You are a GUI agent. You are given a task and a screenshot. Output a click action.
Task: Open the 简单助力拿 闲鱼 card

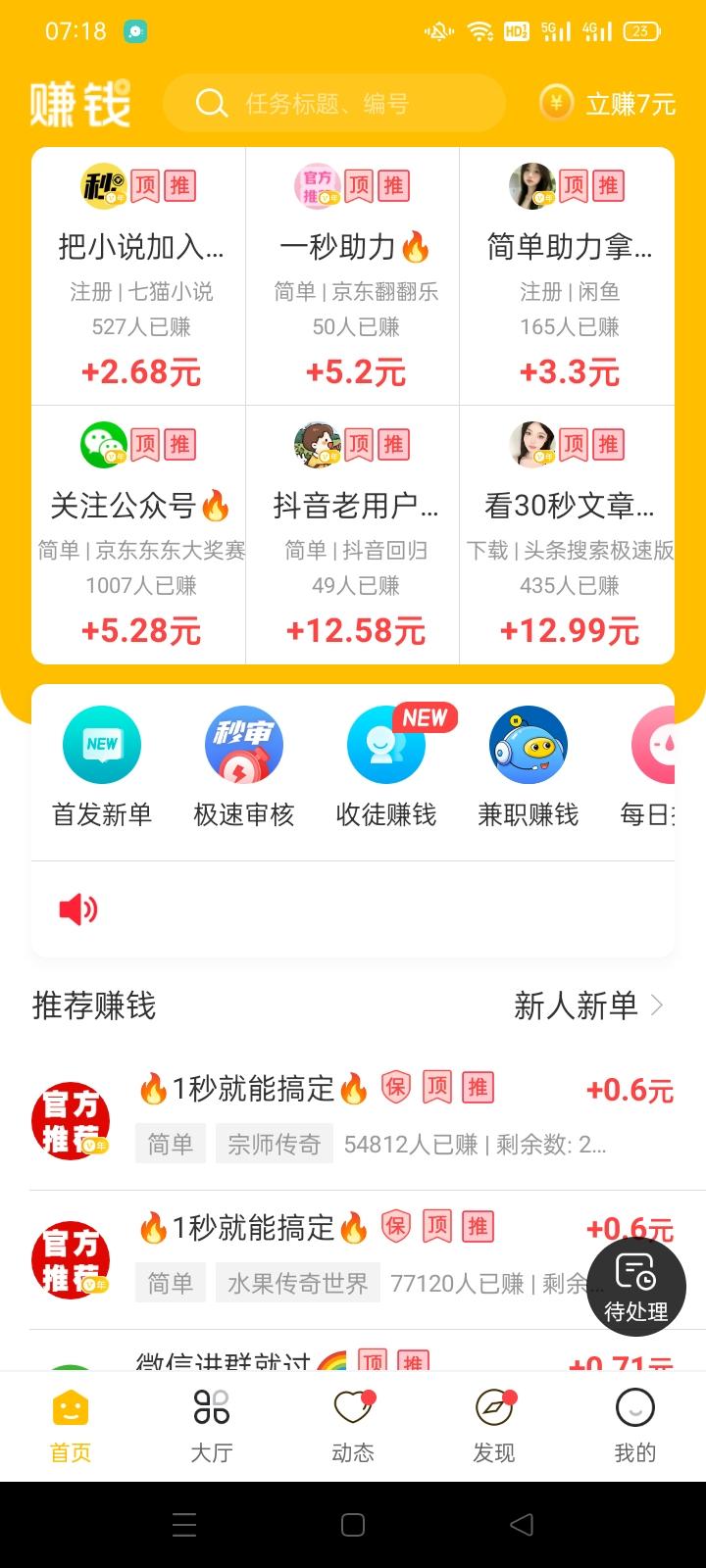click(x=569, y=278)
